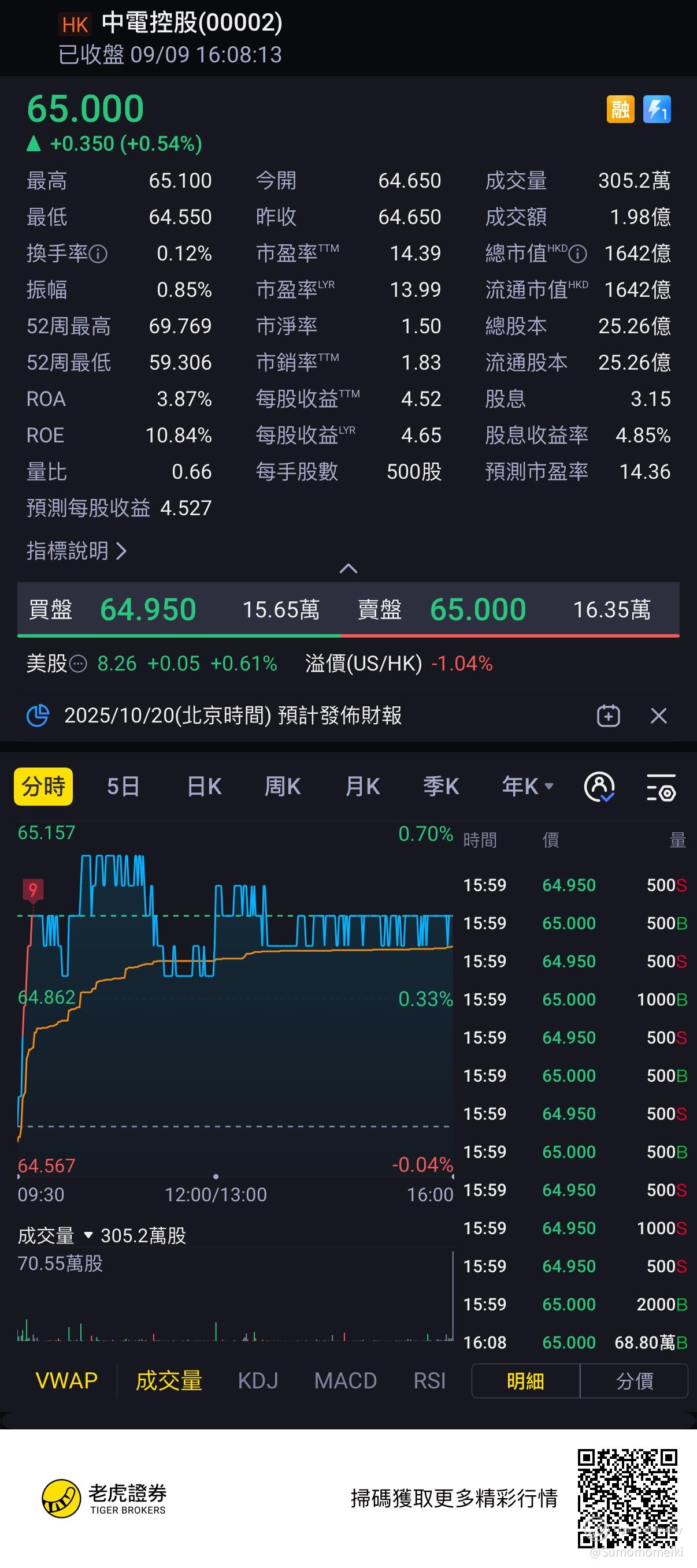The image size is (697, 1568).
Task: Open 指標說明 indicator explanation
Action: (76, 551)
